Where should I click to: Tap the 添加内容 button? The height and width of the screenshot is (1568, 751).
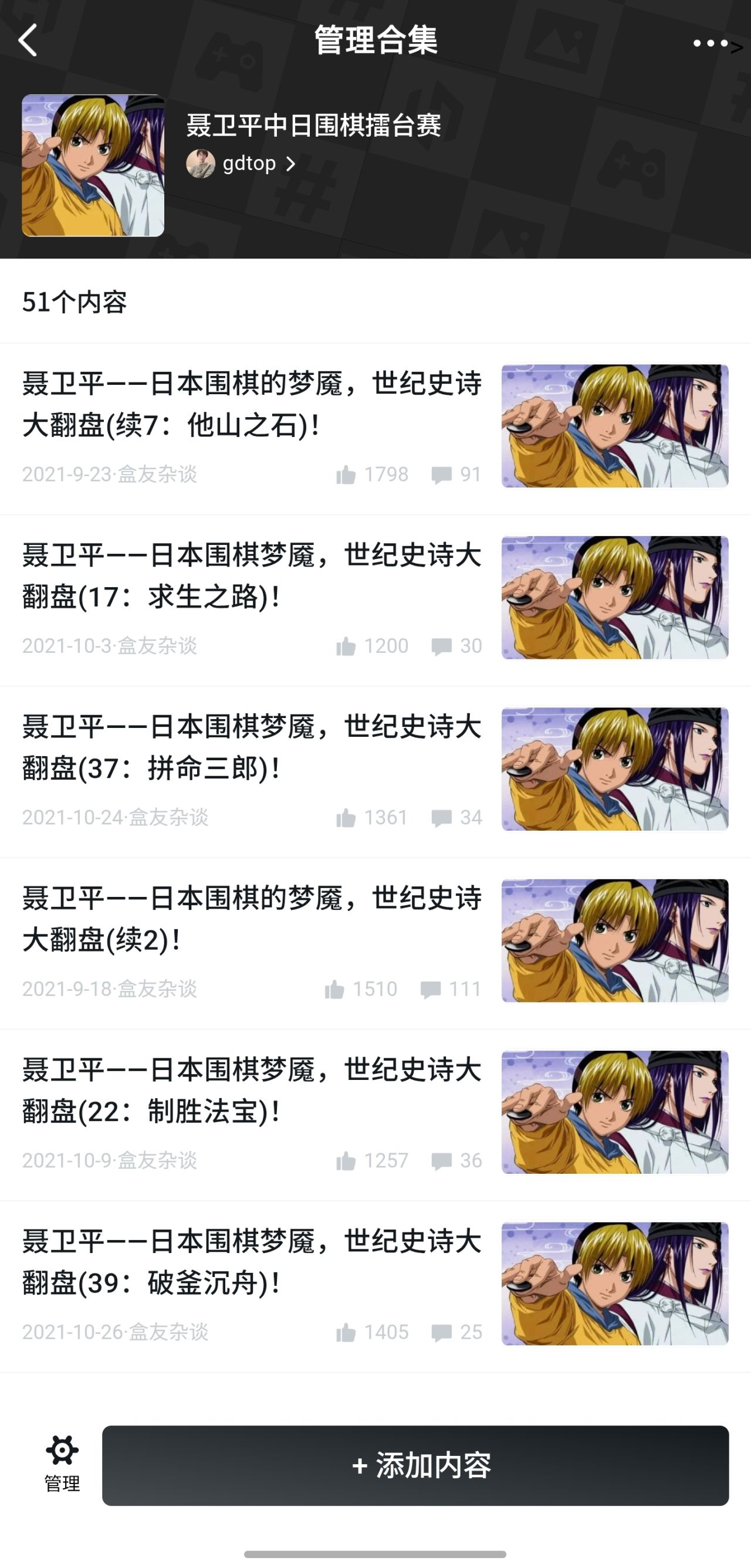coord(415,1466)
